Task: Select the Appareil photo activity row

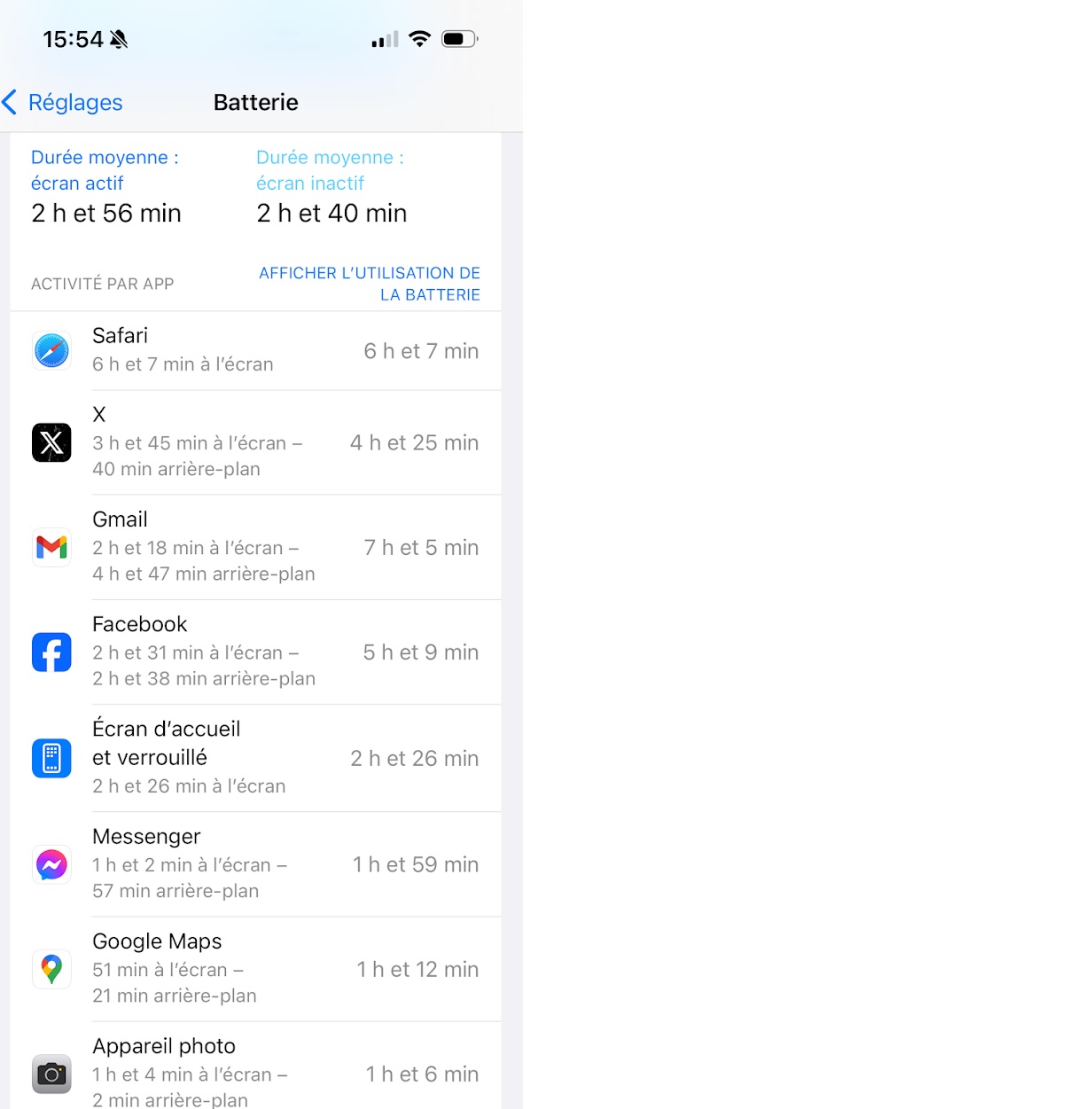Action: [x=255, y=1073]
